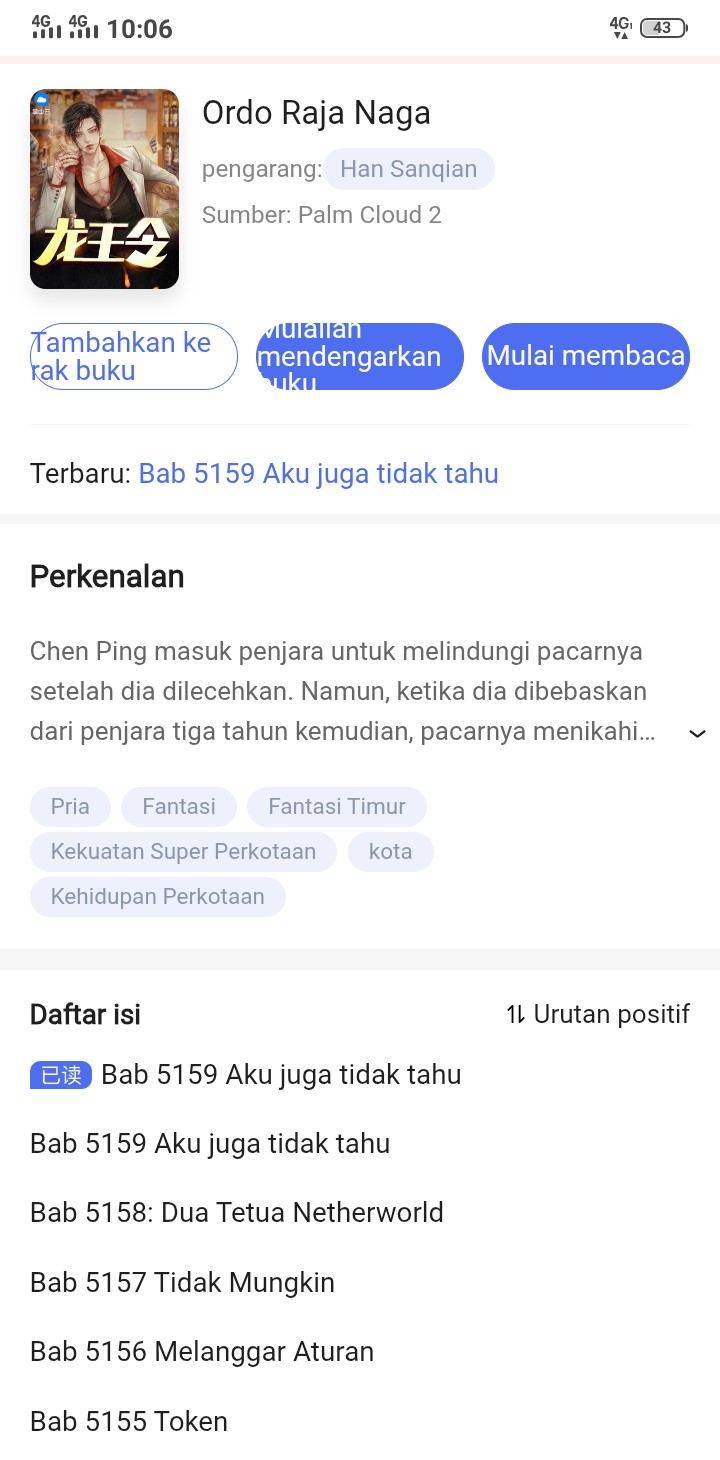Open the latest chapter link after Terbaru
The width and height of the screenshot is (720, 1460).
click(318, 473)
